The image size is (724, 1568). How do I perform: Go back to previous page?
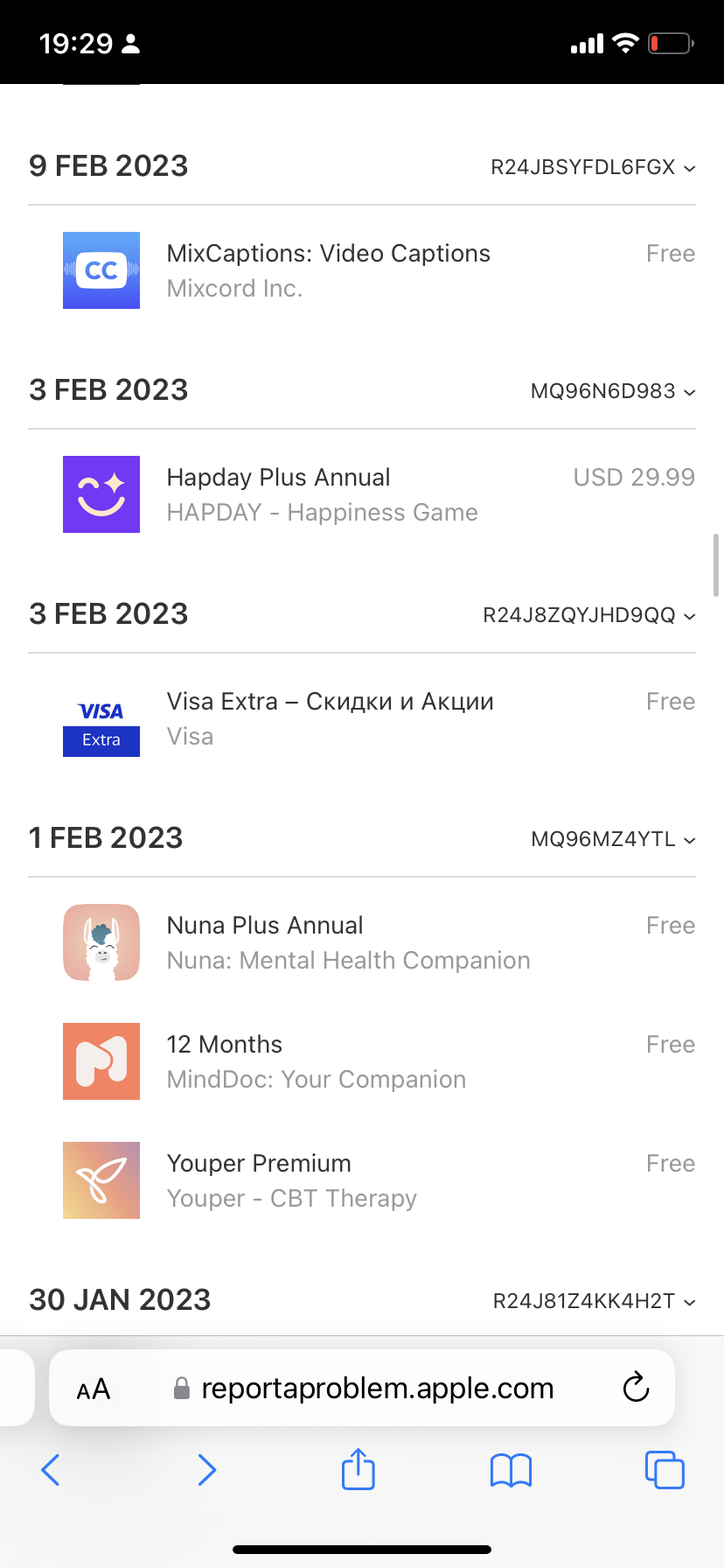(51, 1470)
